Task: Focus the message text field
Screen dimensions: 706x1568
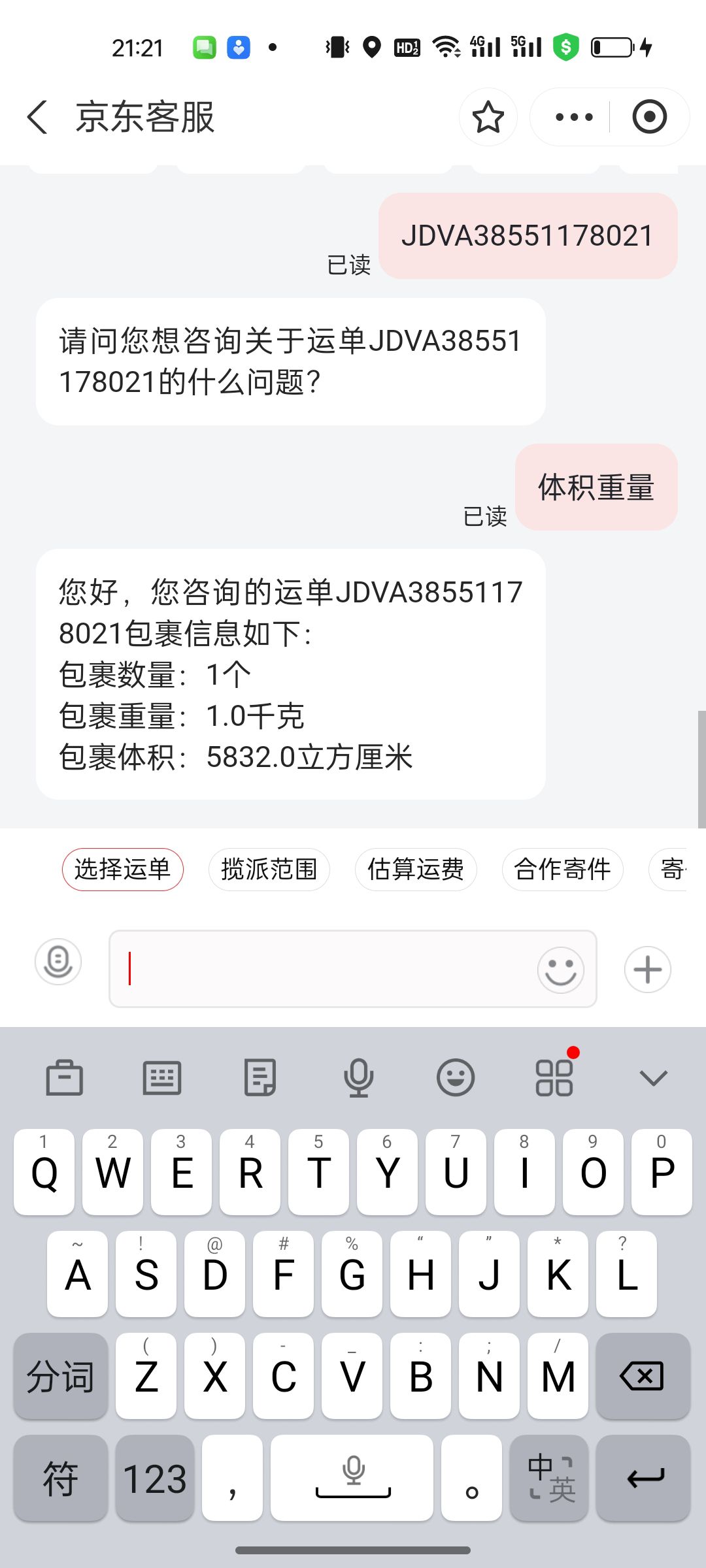Action: [x=320, y=969]
